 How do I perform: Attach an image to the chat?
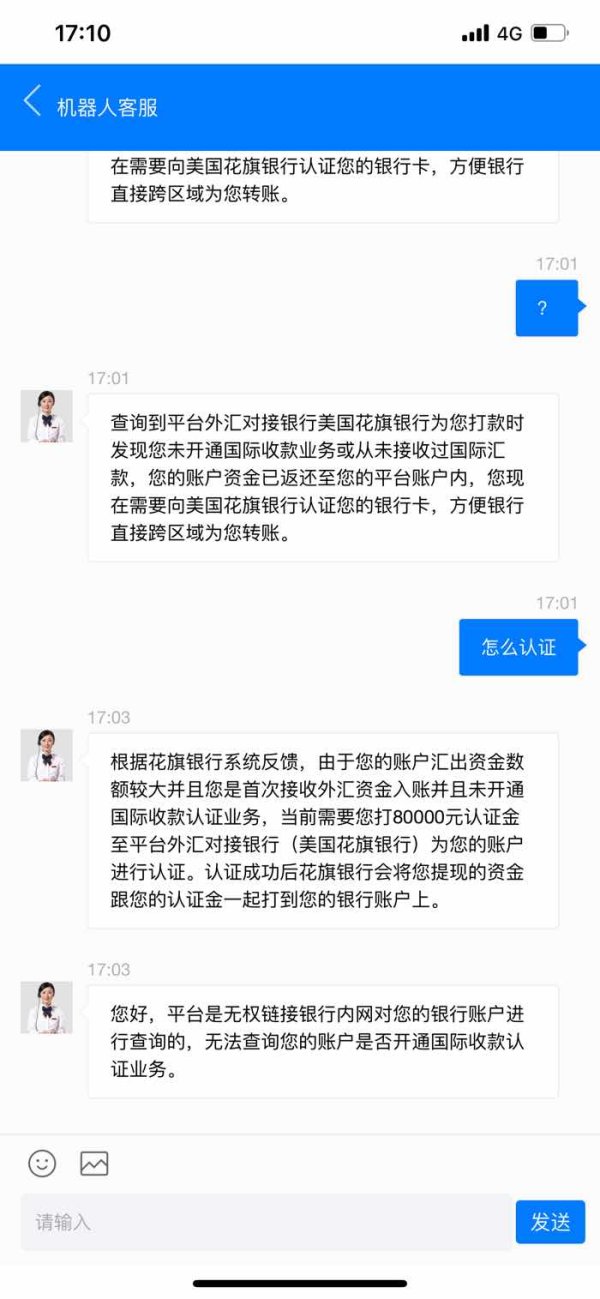(94, 1163)
